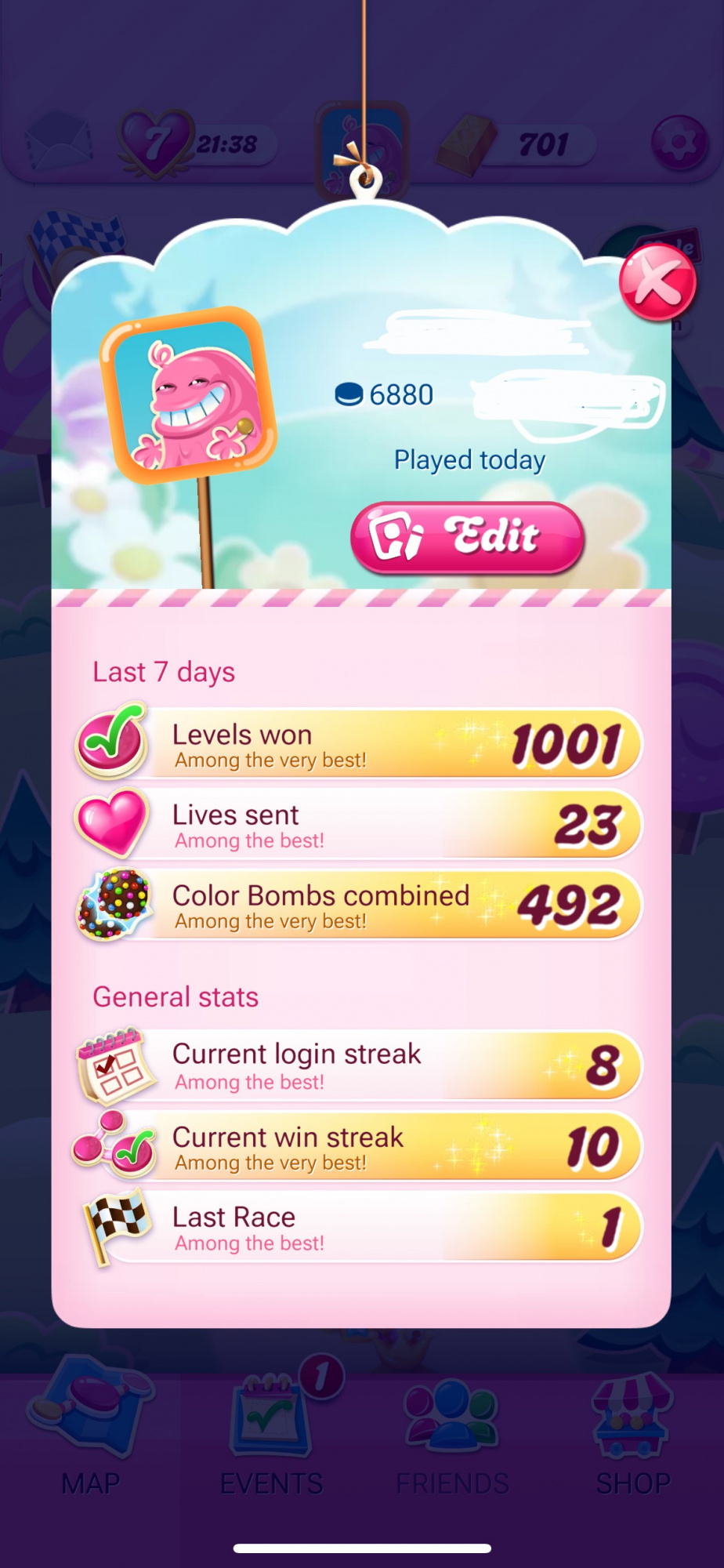Tap the pink Edit profile button
The width and height of the screenshot is (724, 1568).
click(468, 538)
